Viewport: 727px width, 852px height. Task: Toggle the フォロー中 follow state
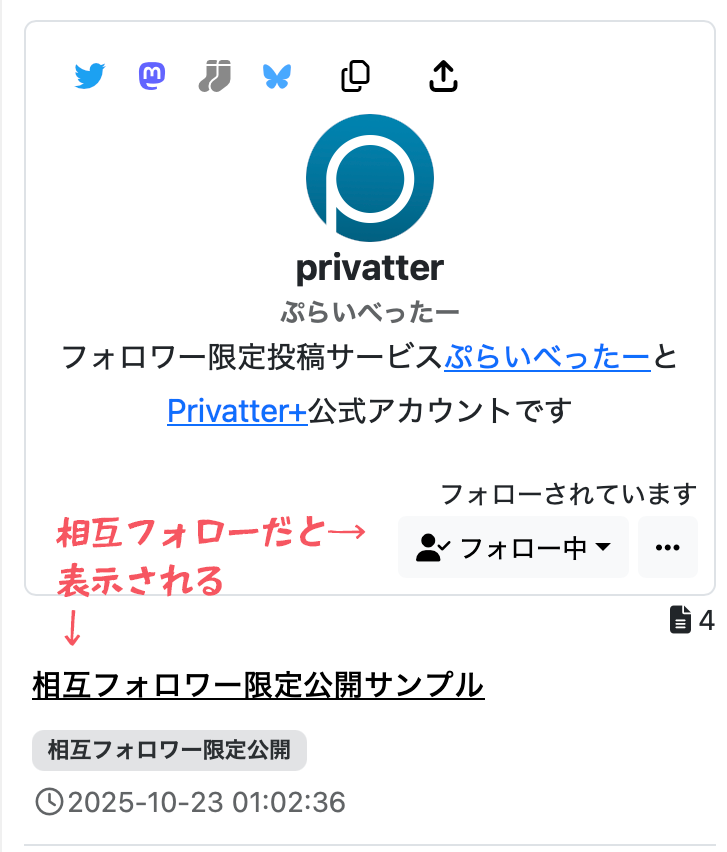pyautogui.click(x=513, y=547)
